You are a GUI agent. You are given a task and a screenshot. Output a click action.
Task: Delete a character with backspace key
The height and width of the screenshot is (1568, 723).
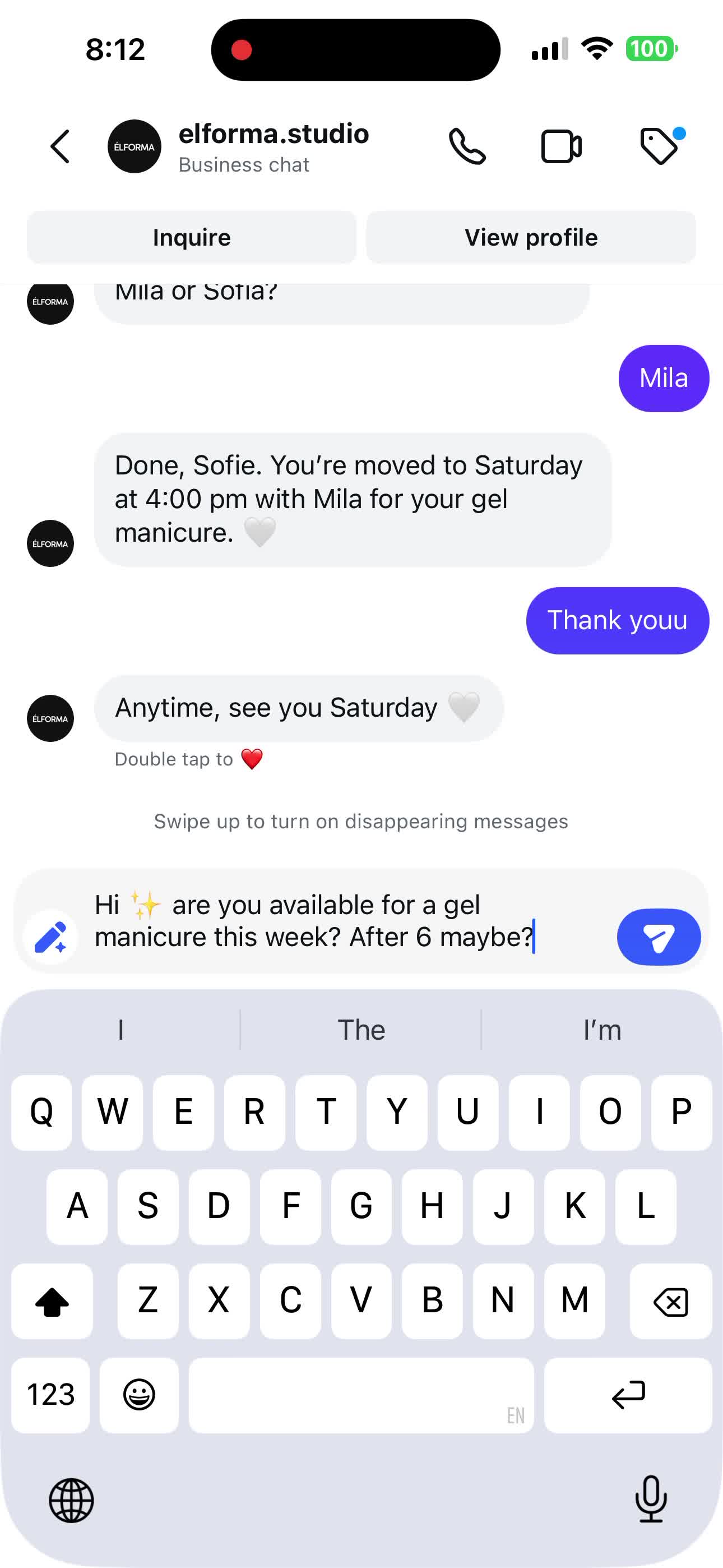click(x=670, y=1302)
